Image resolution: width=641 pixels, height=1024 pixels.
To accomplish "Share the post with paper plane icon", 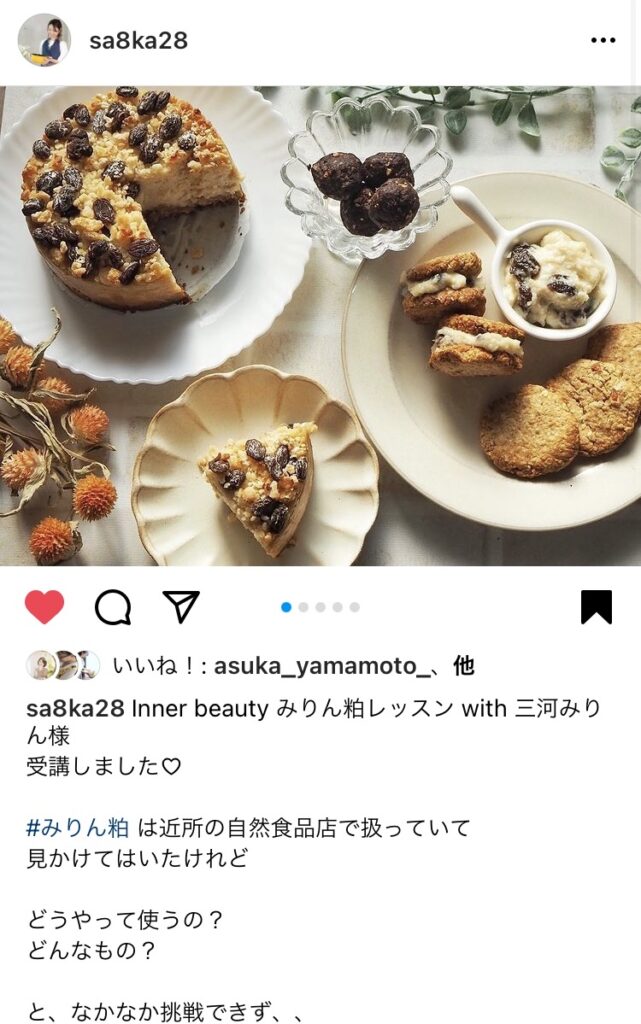I will tap(181, 606).
